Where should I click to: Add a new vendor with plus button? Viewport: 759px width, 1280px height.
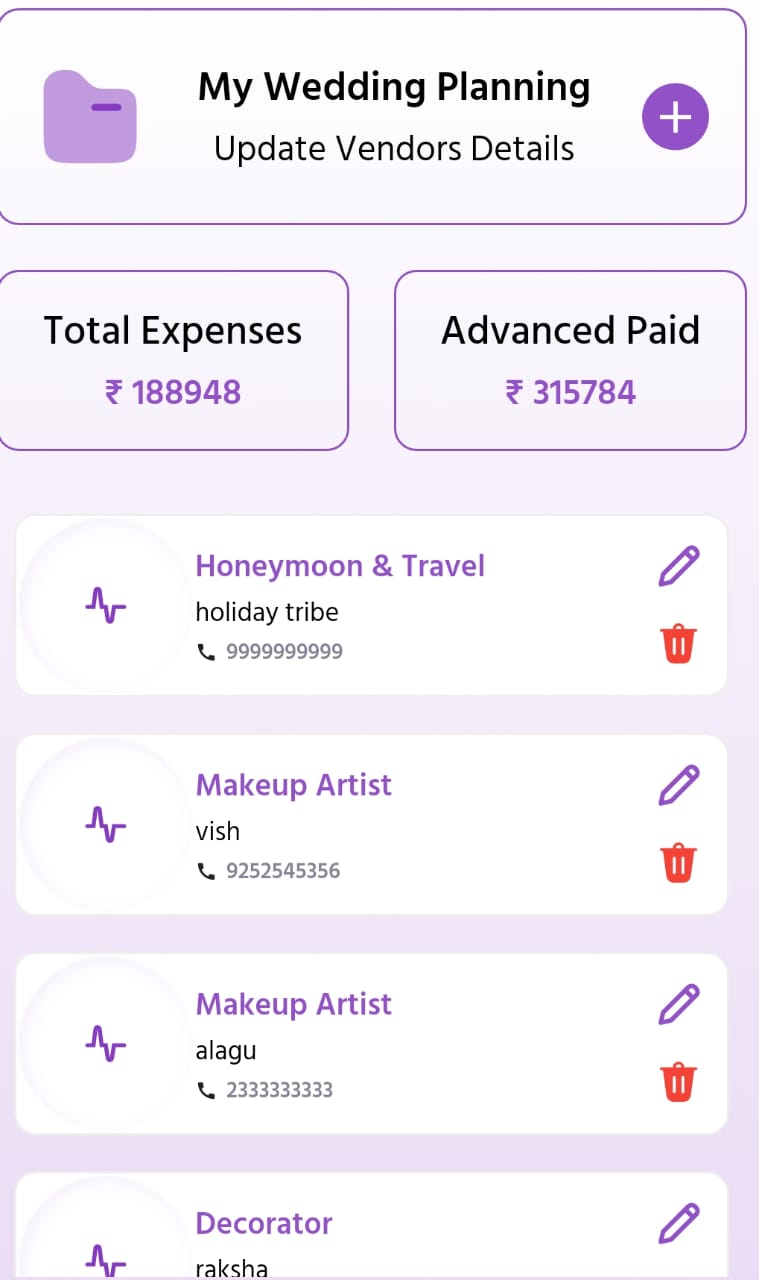675,117
